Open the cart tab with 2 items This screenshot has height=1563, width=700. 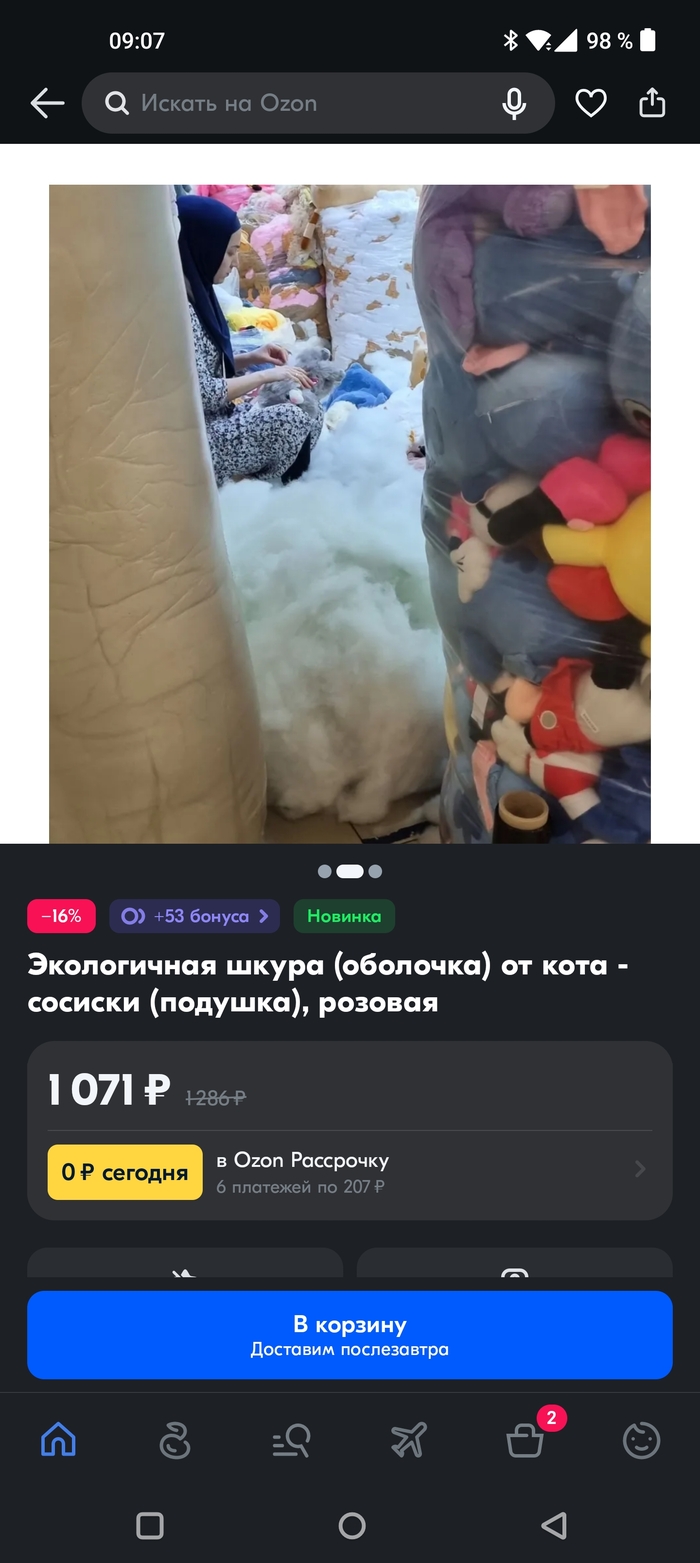click(525, 1441)
